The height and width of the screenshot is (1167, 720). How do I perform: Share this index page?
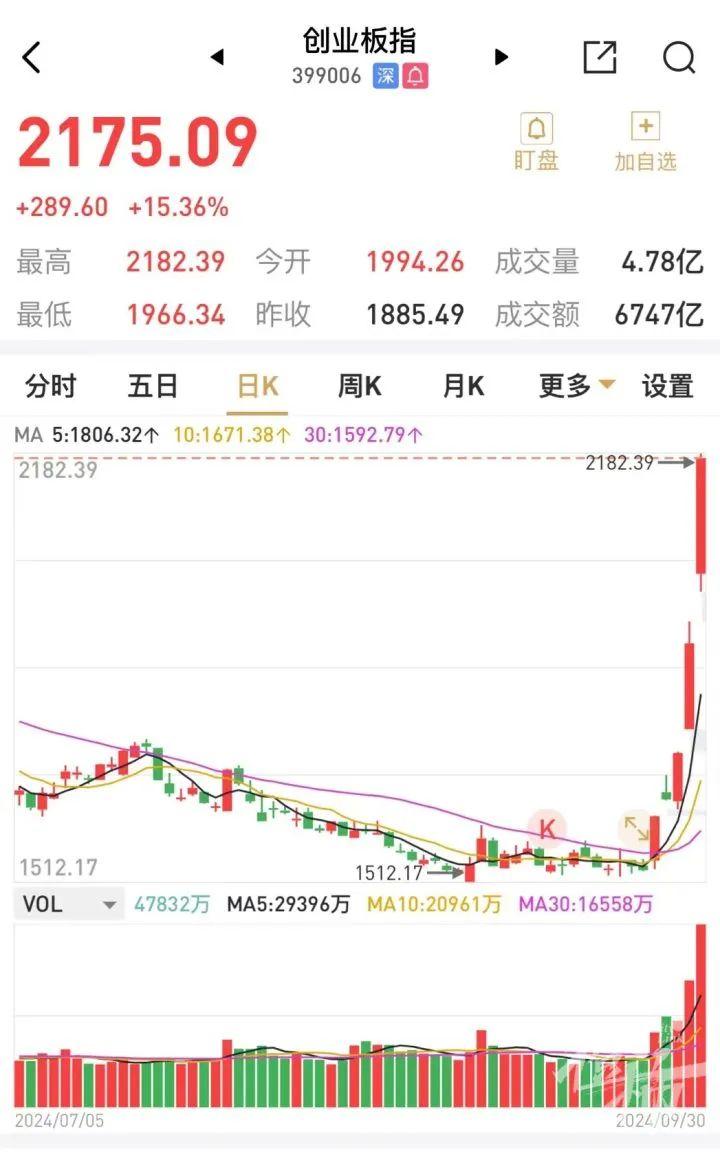(600, 58)
